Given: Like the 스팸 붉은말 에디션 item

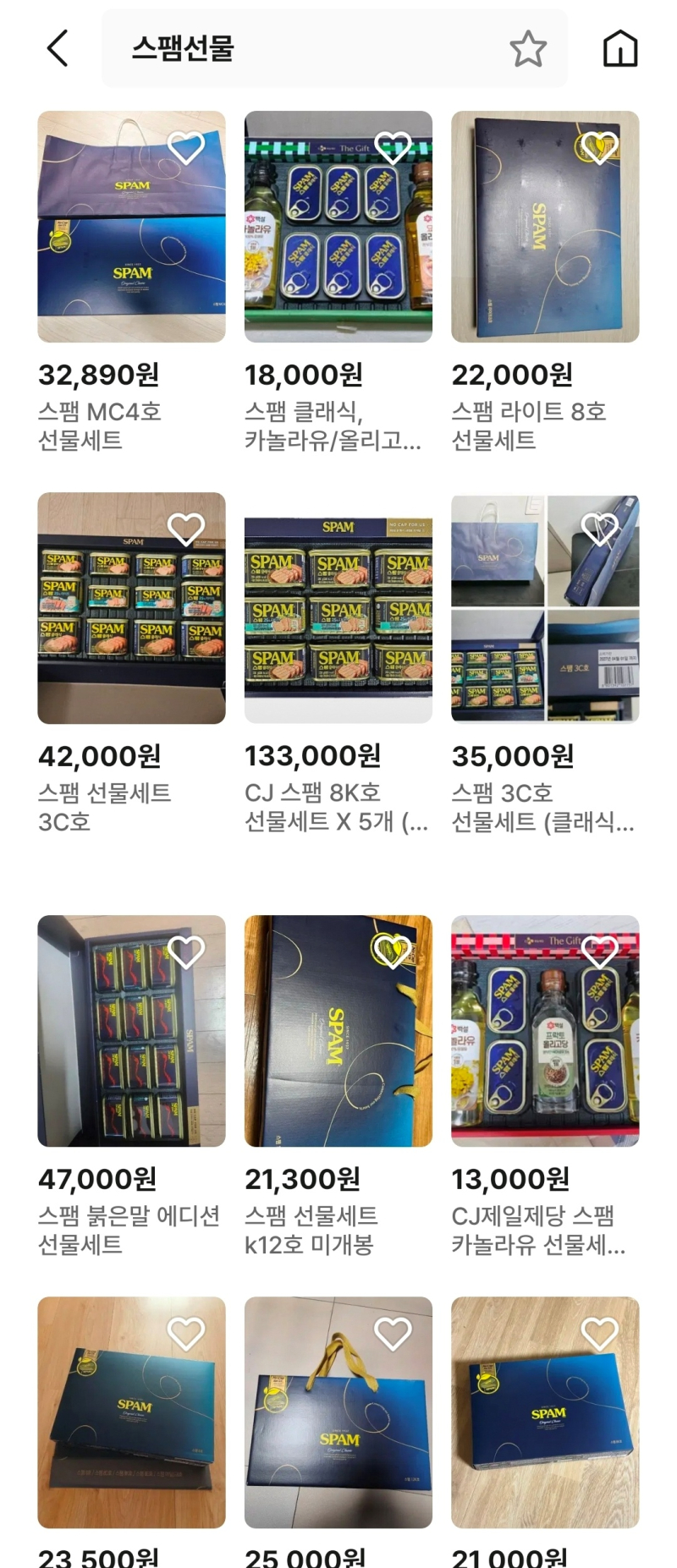Looking at the screenshot, I should coord(186,952).
